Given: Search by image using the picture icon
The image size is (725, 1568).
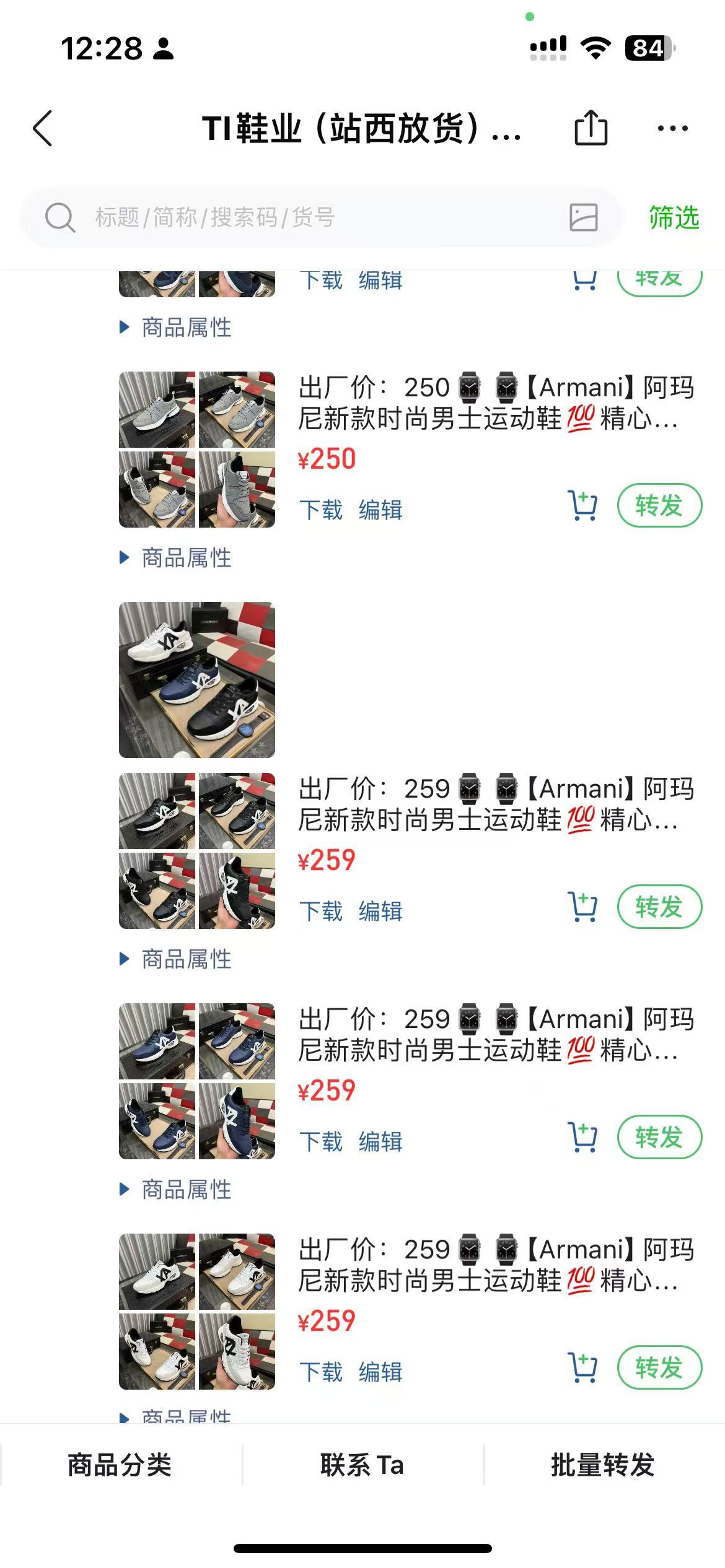Looking at the screenshot, I should click(x=583, y=218).
